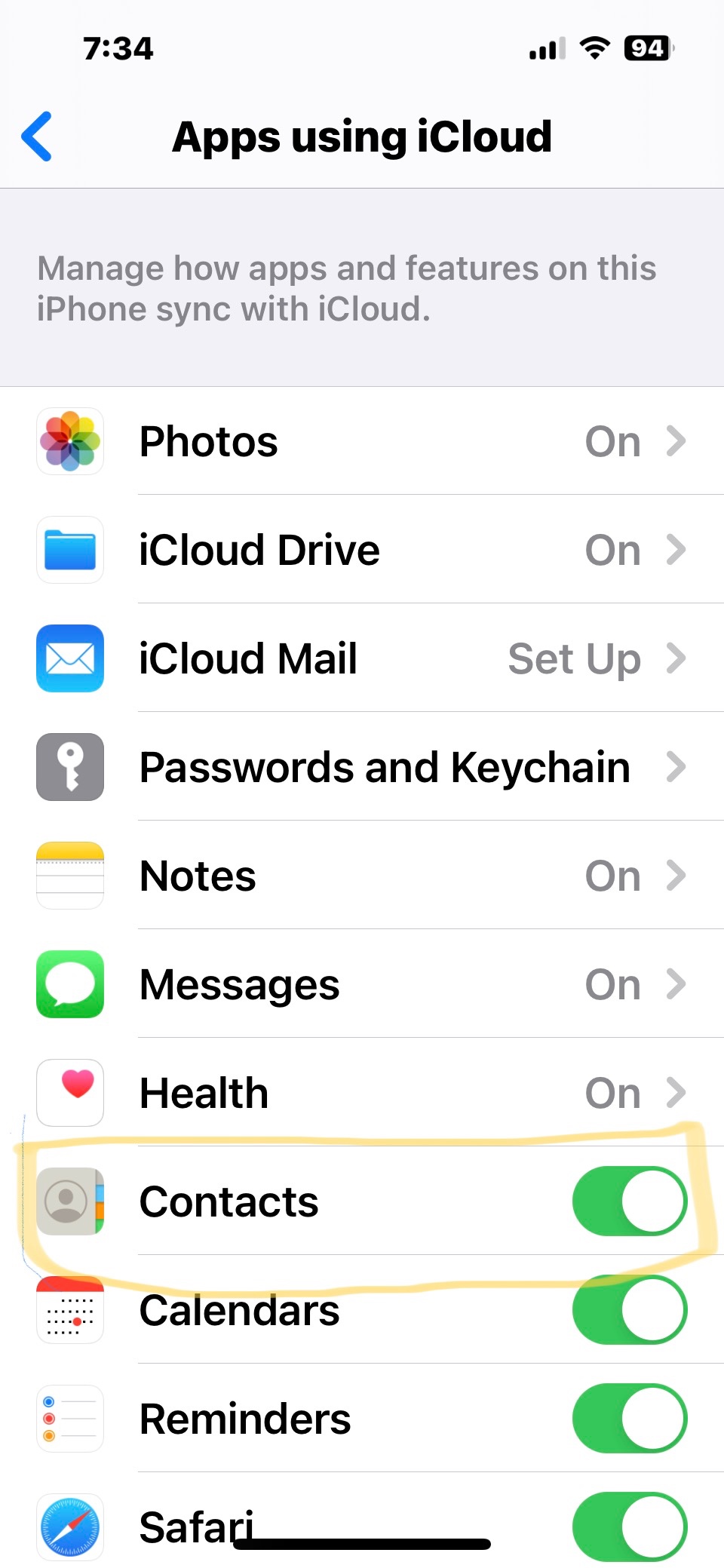Open Passwords and Keychain settings

[362, 767]
